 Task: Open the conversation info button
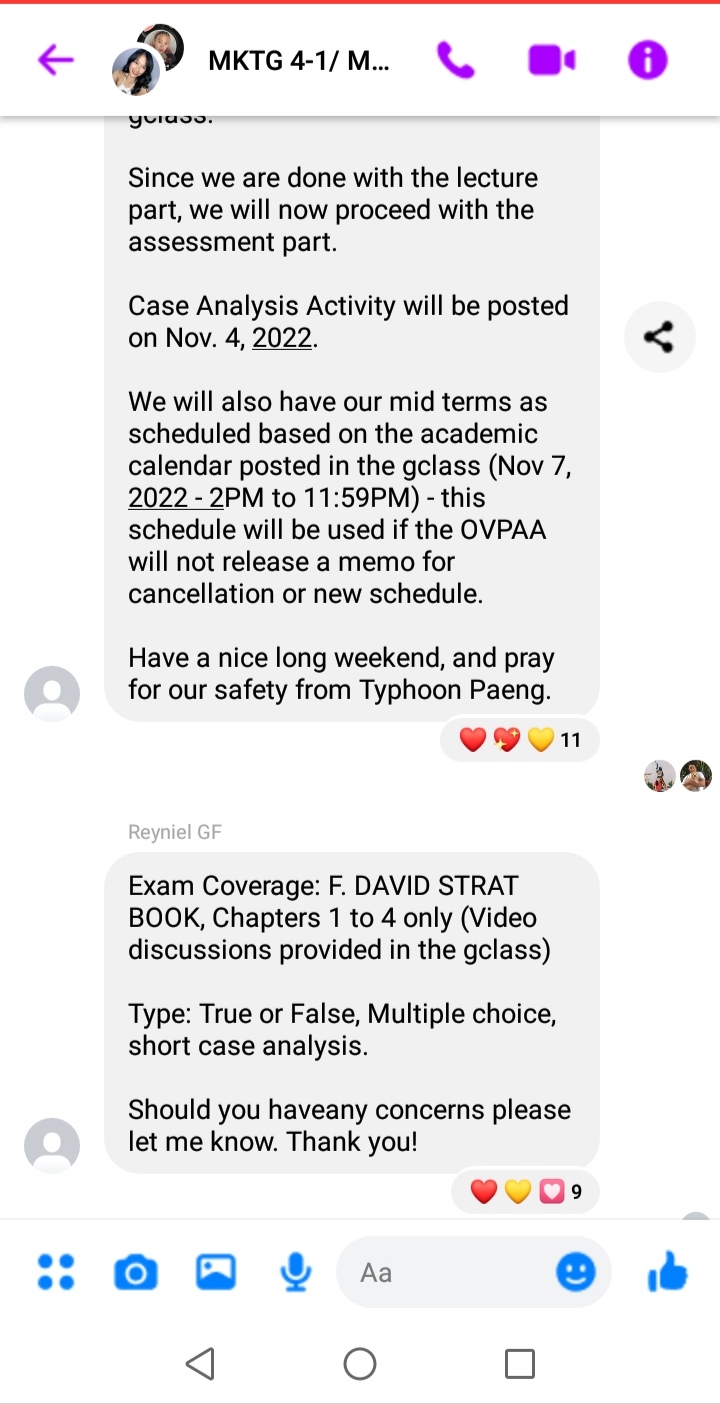point(647,61)
